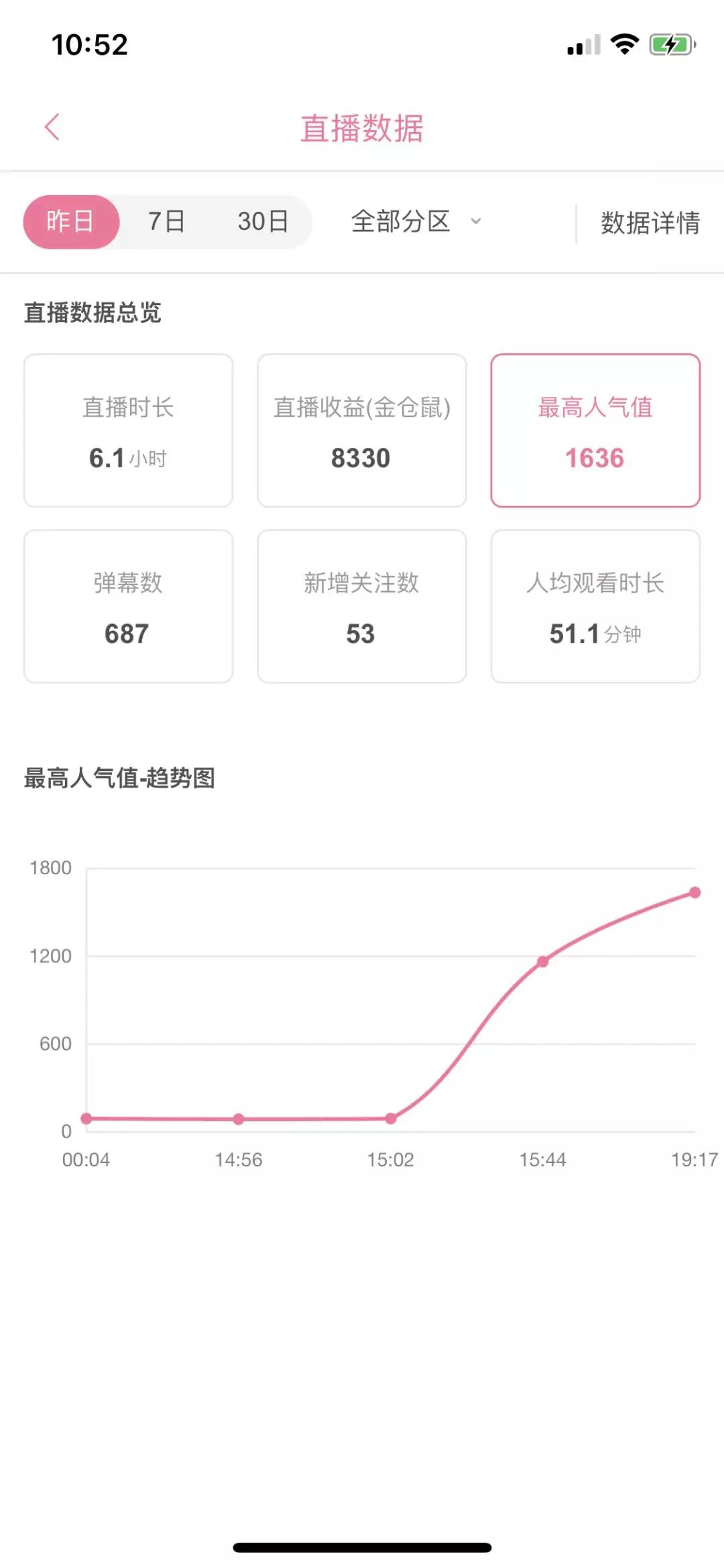Select the 人均观看时长 card
This screenshot has width=724, height=1568.
[595, 606]
